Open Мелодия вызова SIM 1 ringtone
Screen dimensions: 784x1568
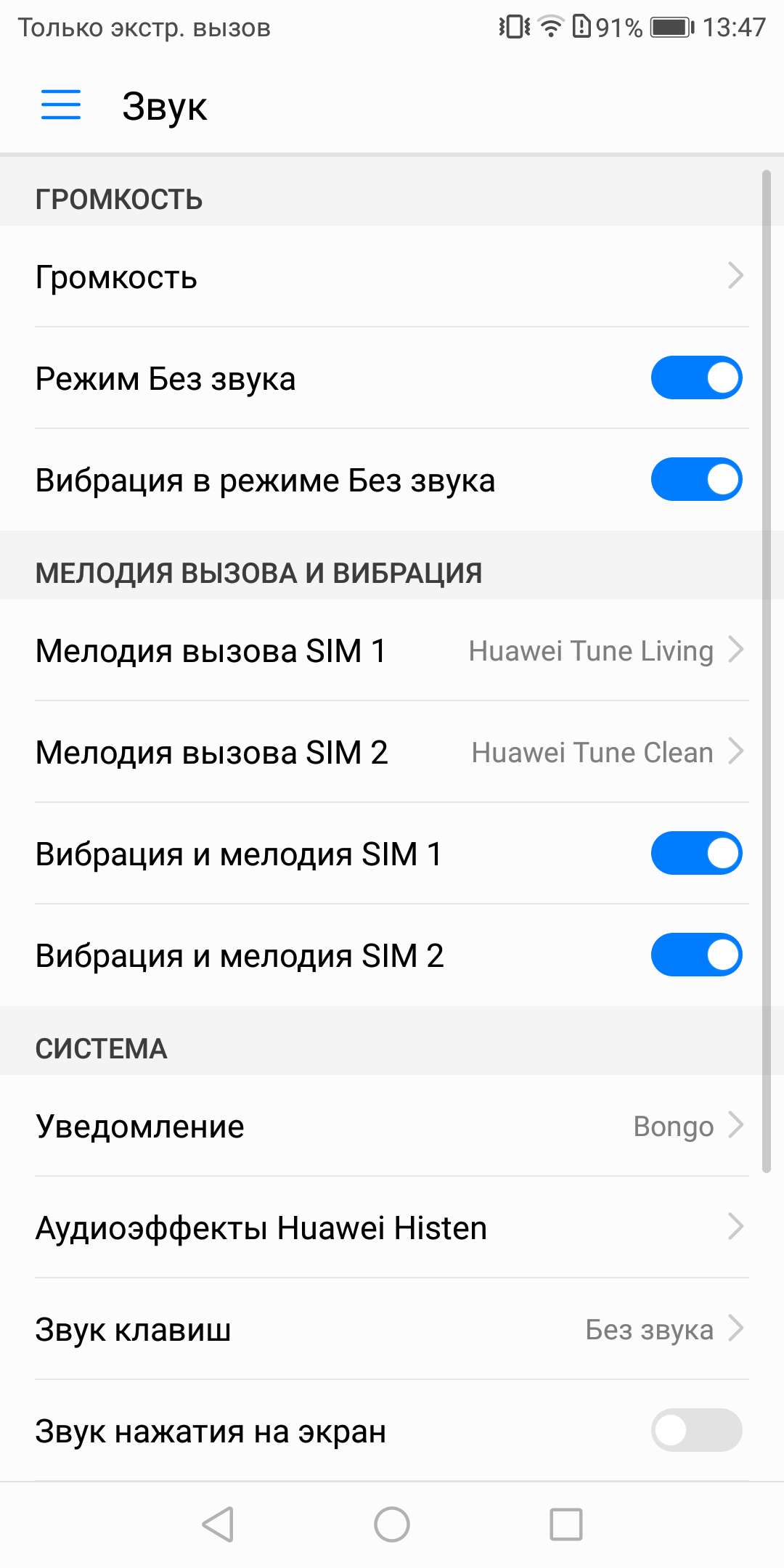[x=392, y=650]
